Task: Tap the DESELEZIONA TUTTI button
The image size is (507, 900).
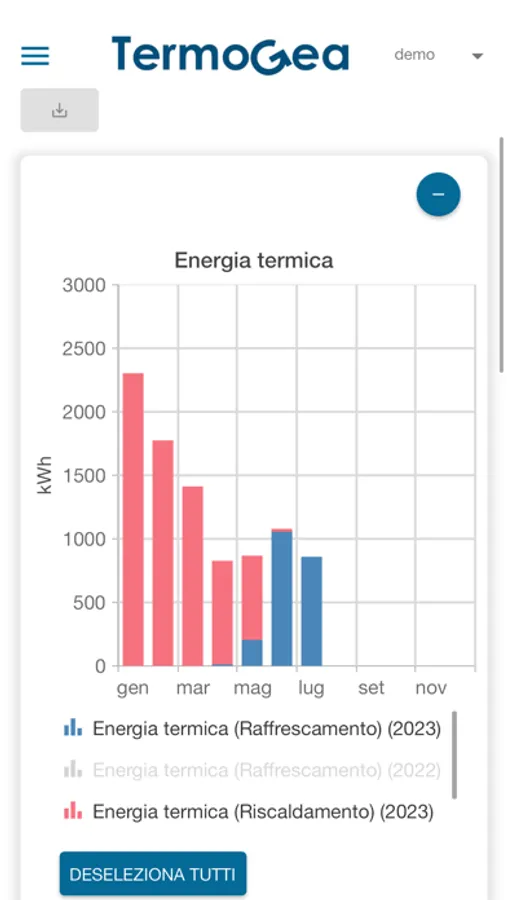Action: click(153, 874)
